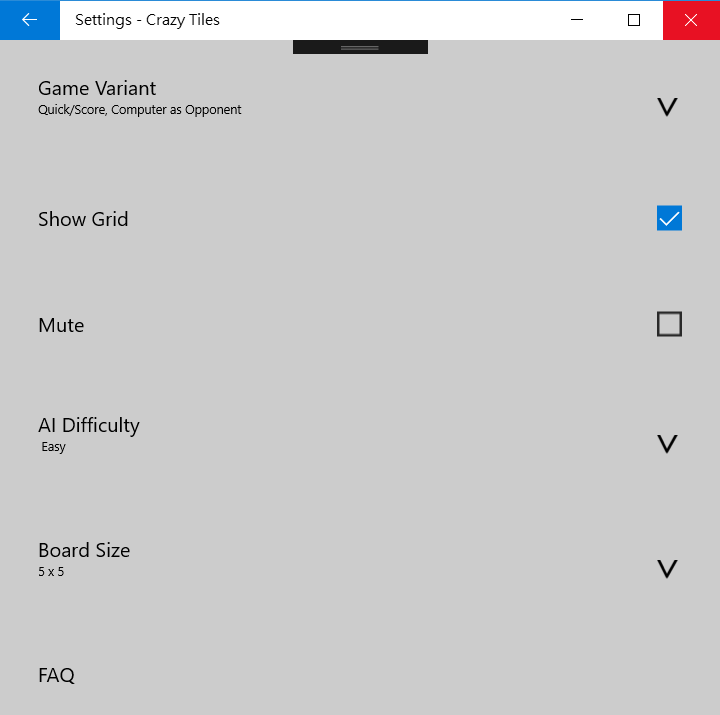The width and height of the screenshot is (720, 715).
Task: Open the FAQ entry
Action: [56, 675]
